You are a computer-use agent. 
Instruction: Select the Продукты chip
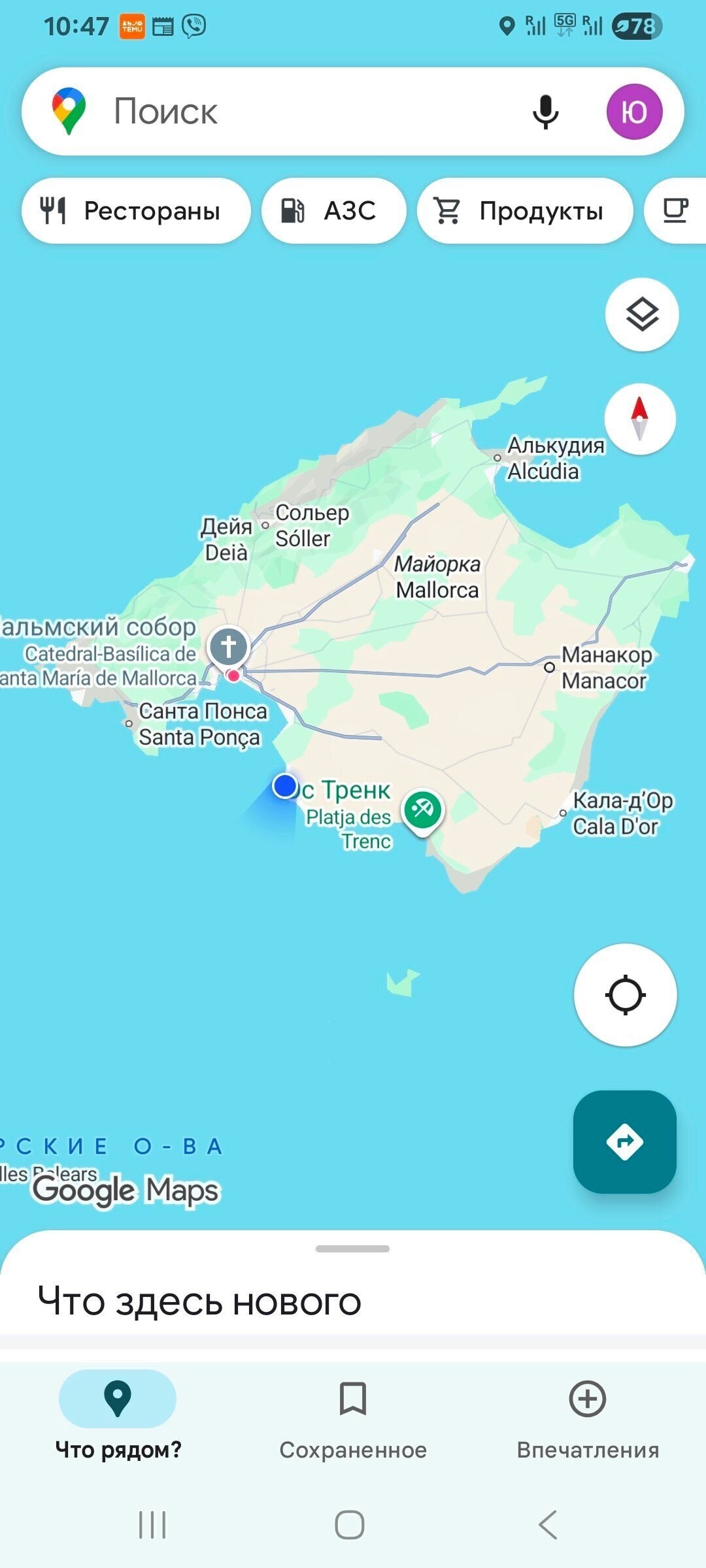(525, 211)
